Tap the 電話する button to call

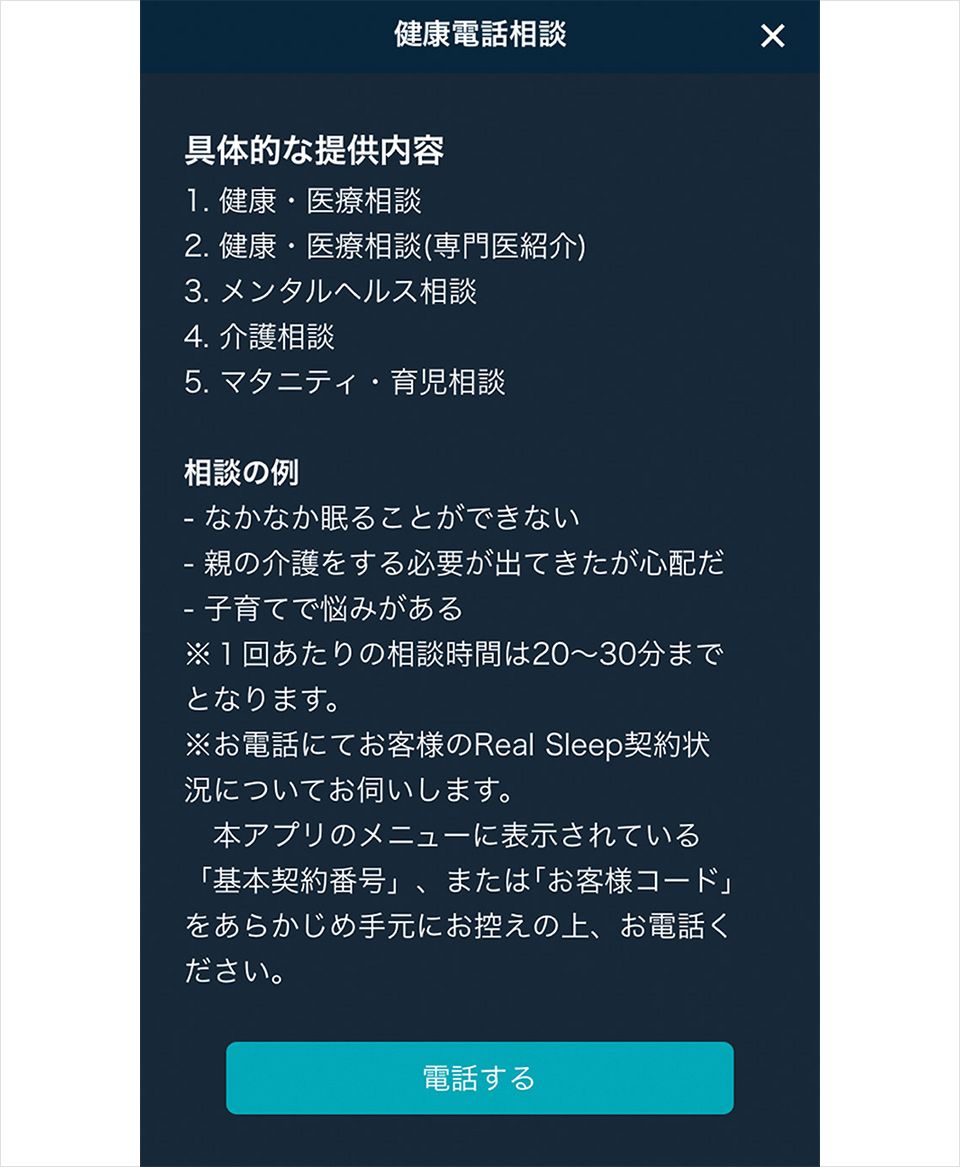point(480,1078)
